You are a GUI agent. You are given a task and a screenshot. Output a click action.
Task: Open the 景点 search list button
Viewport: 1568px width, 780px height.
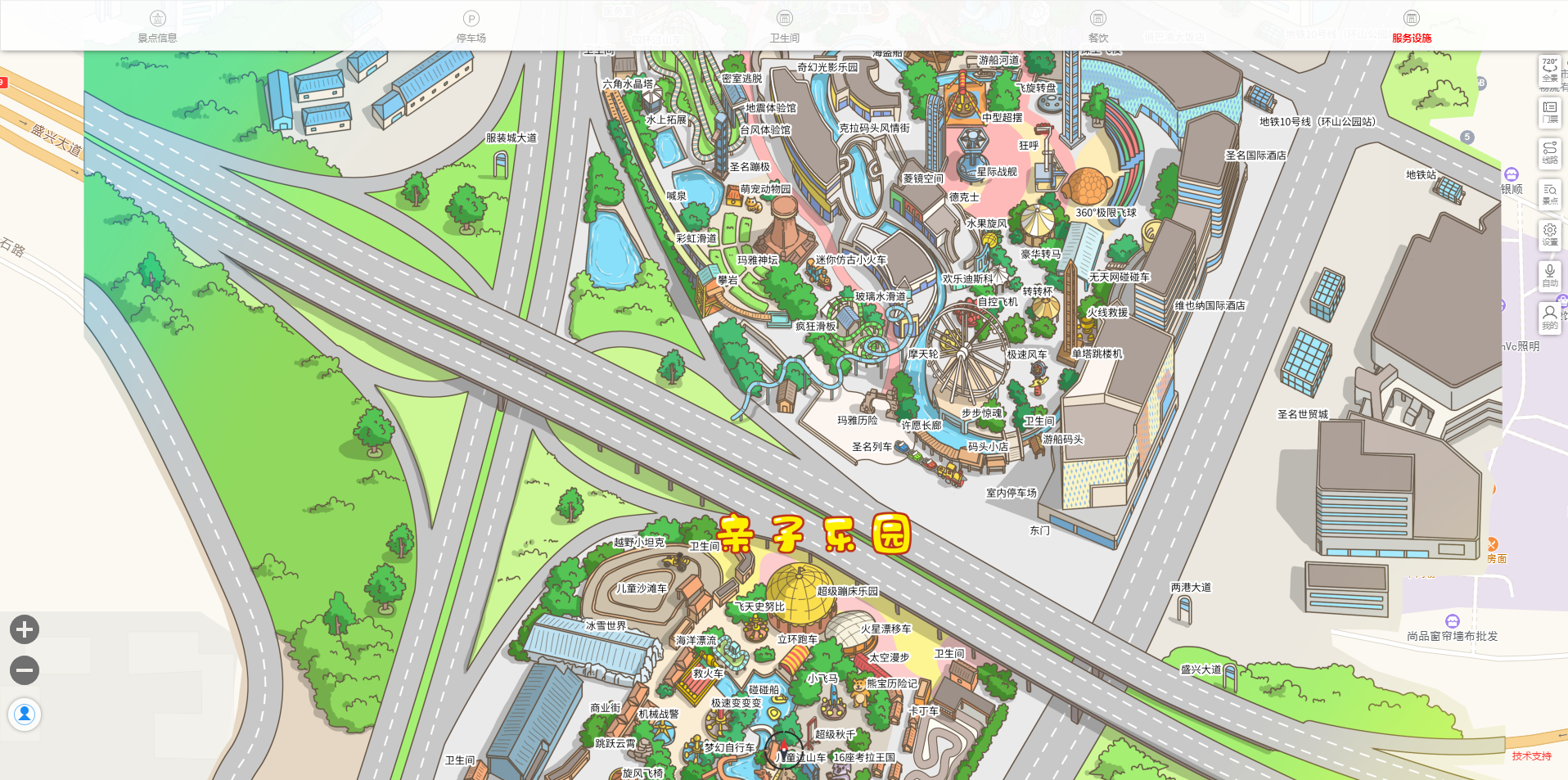tap(1550, 194)
